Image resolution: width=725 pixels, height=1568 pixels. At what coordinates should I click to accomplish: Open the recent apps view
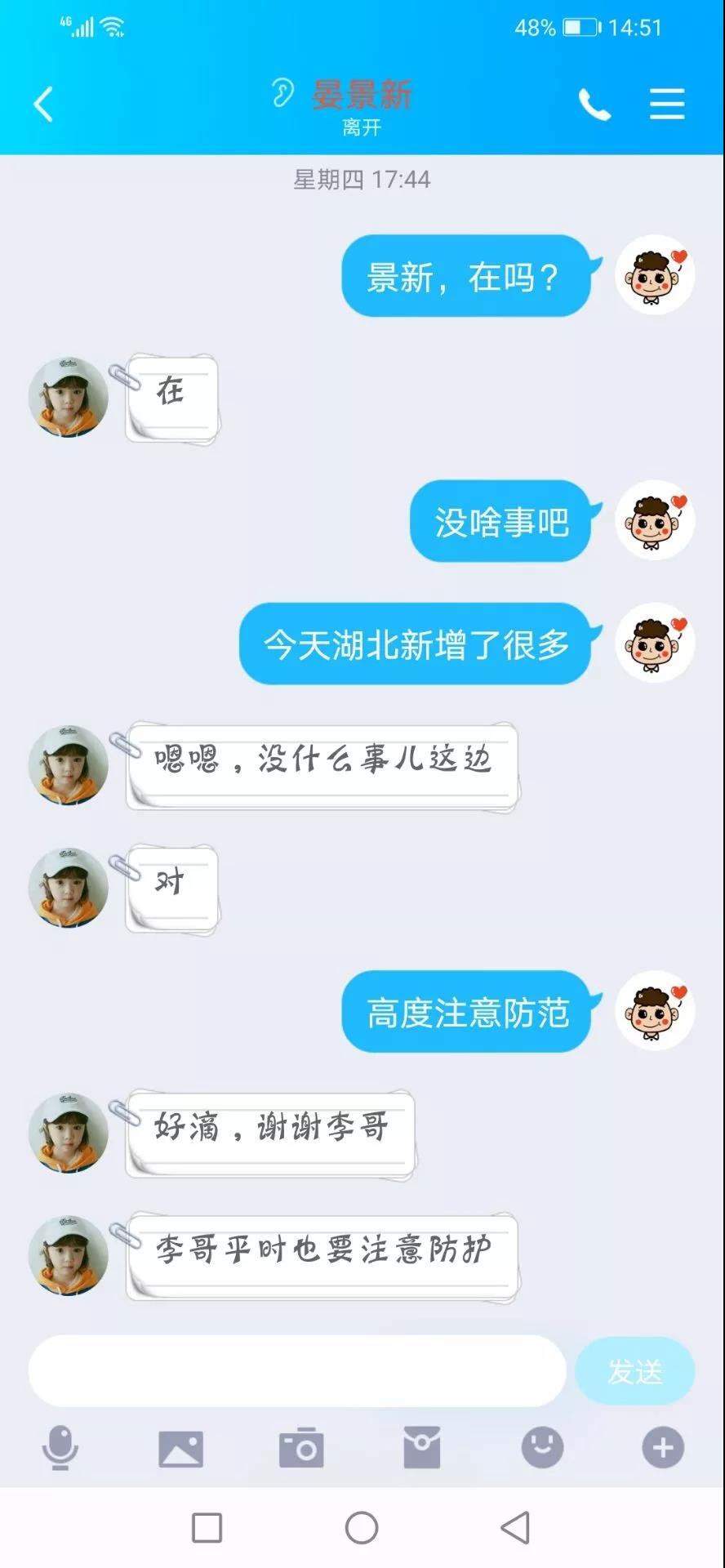(x=207, y=1527)
